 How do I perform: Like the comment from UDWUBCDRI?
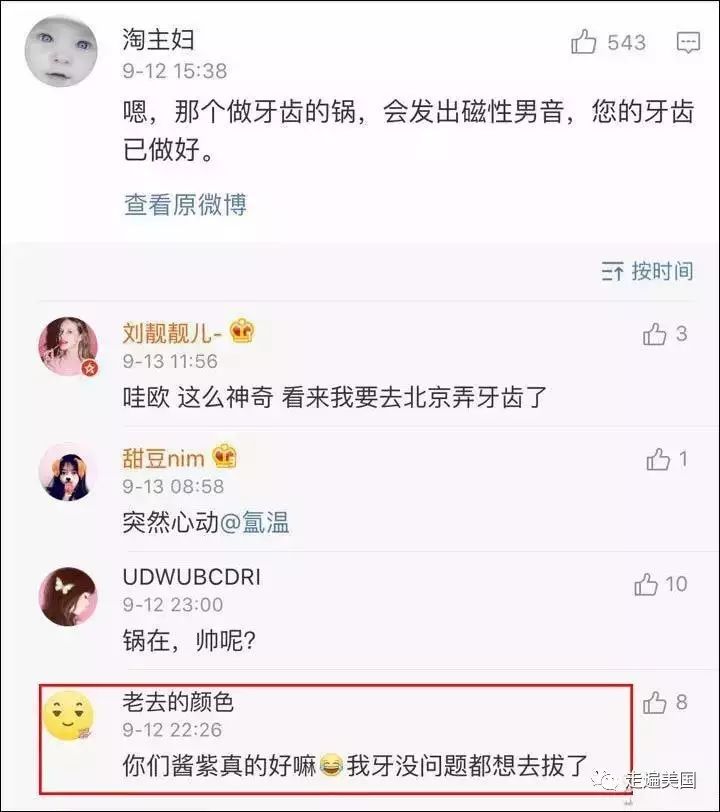coord(647,584)
